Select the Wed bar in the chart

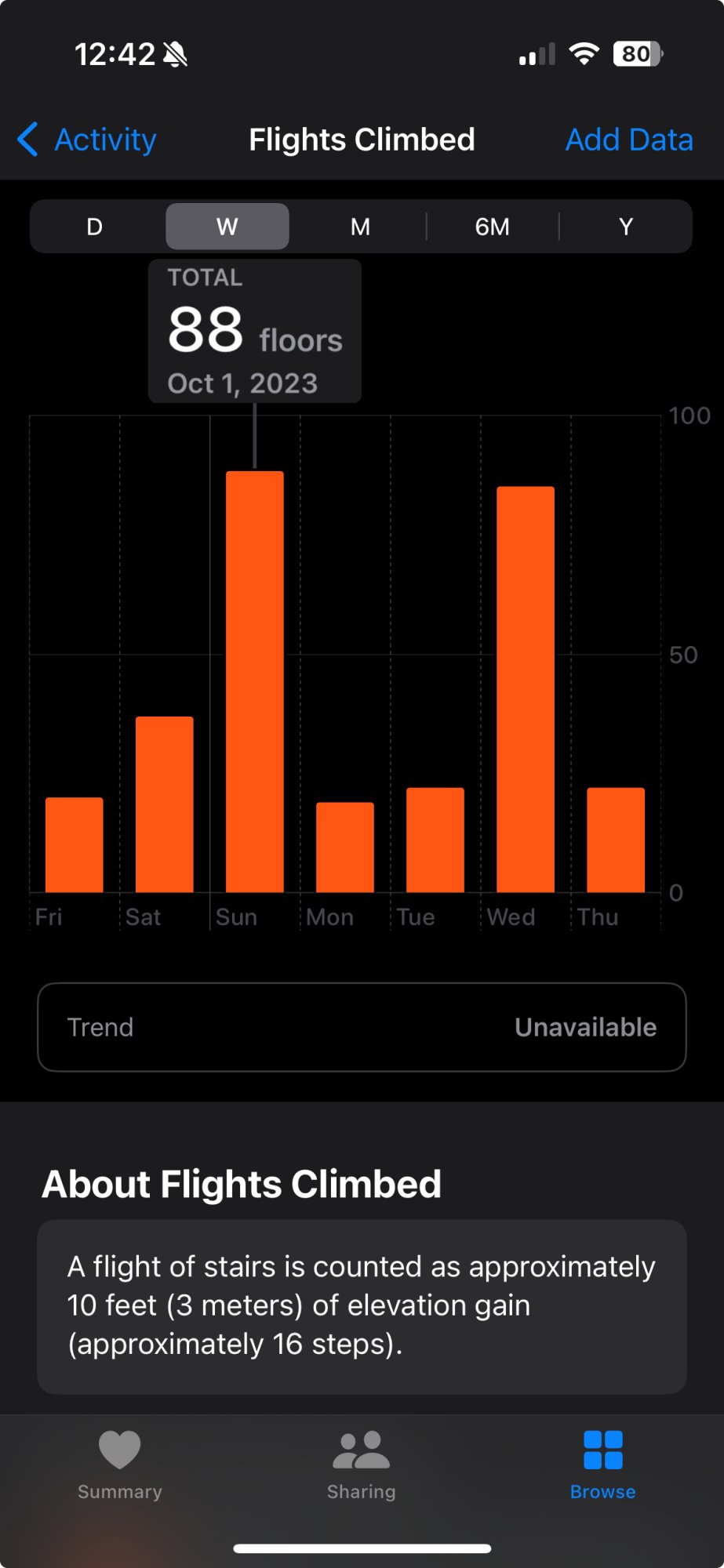(x=526, y=690)
